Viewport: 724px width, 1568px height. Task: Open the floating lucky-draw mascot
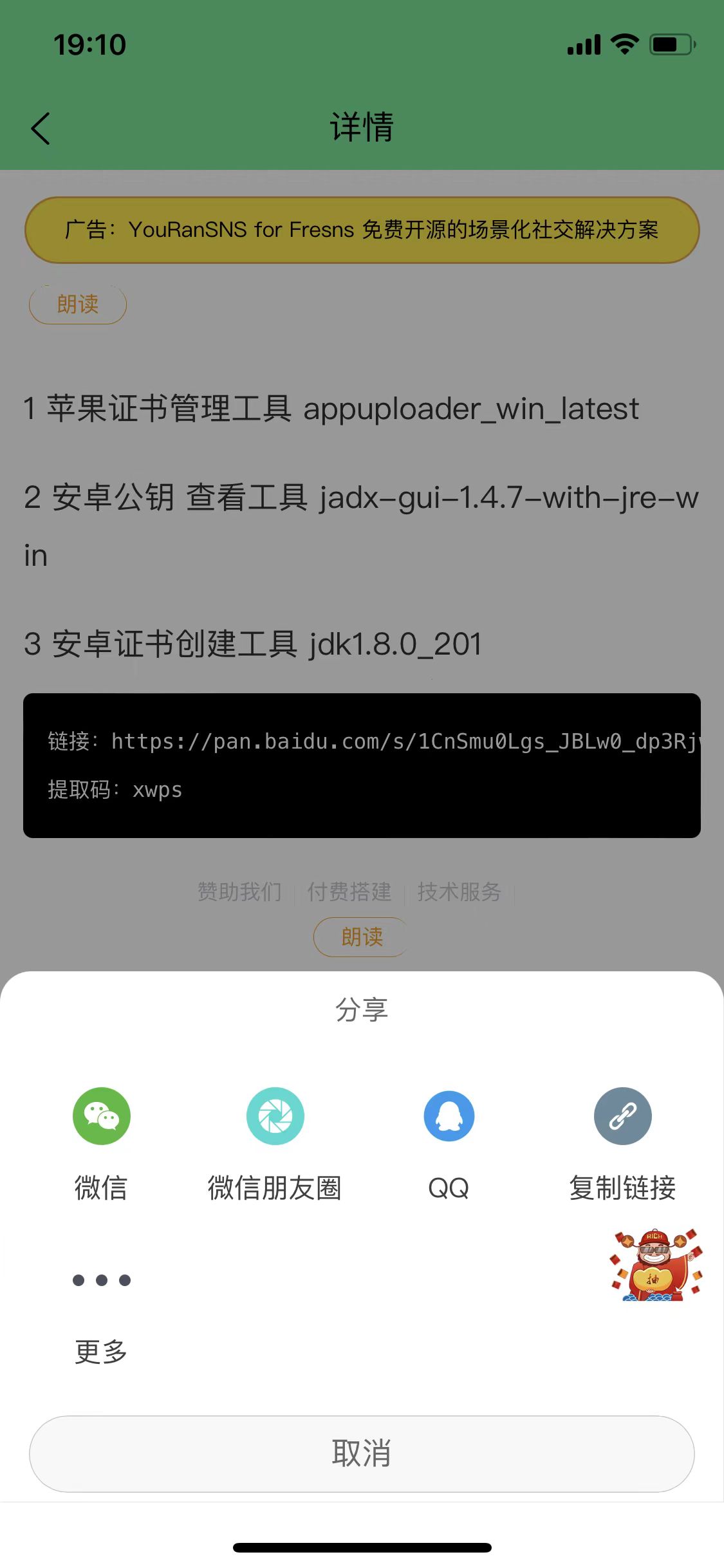pos(656,1265)
